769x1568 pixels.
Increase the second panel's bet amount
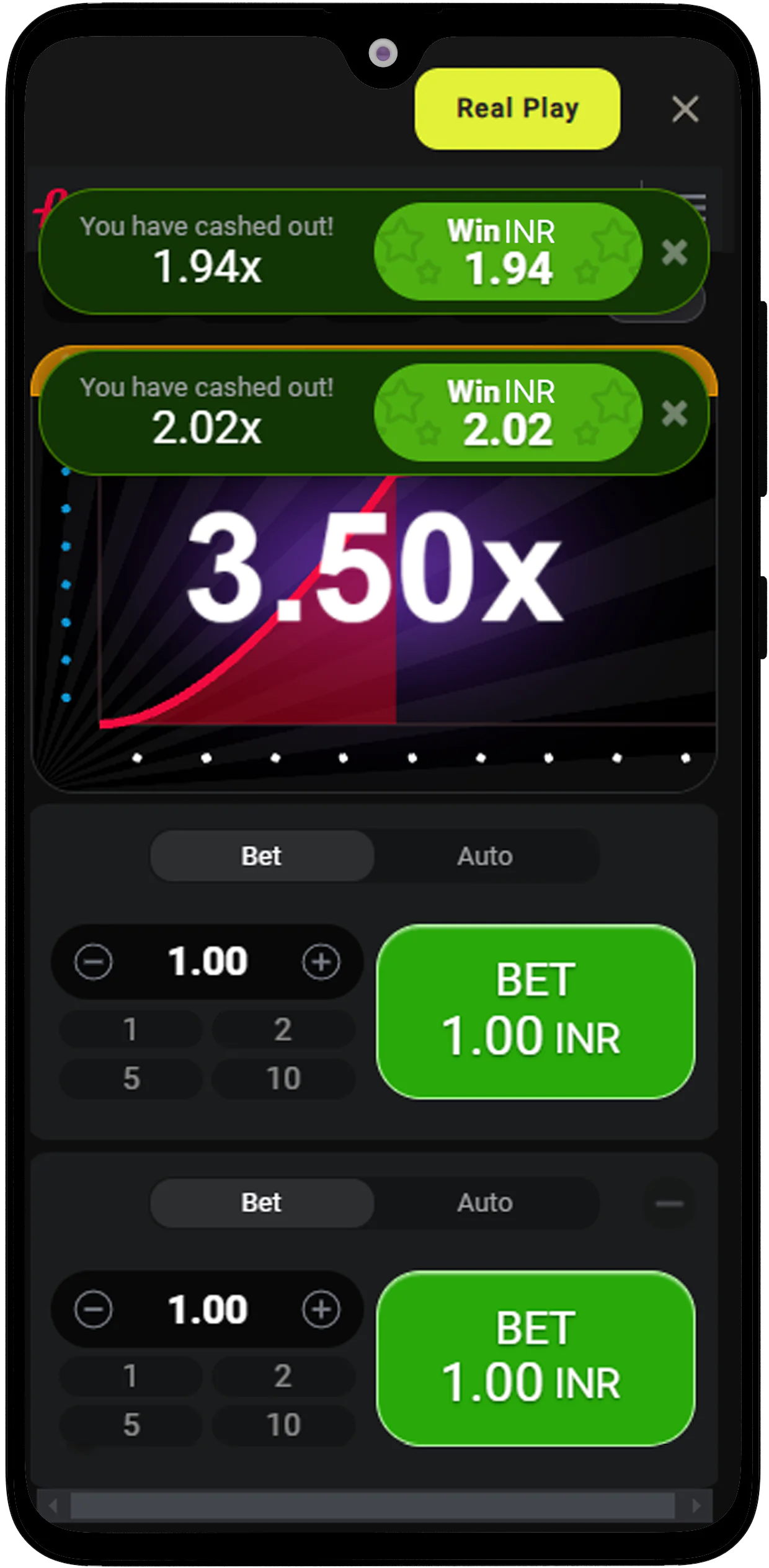click(x=321, y=1309)
